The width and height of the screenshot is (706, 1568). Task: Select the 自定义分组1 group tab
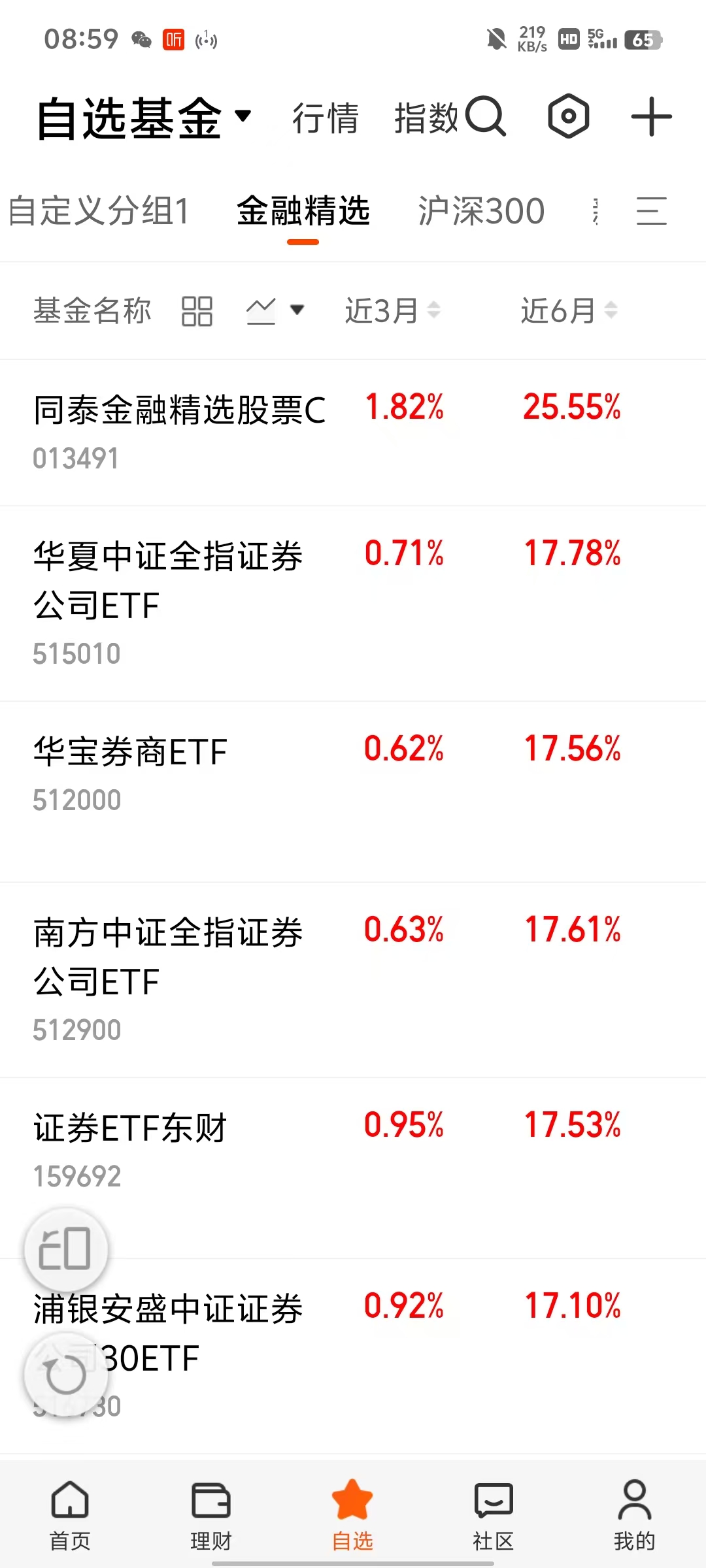98,211
